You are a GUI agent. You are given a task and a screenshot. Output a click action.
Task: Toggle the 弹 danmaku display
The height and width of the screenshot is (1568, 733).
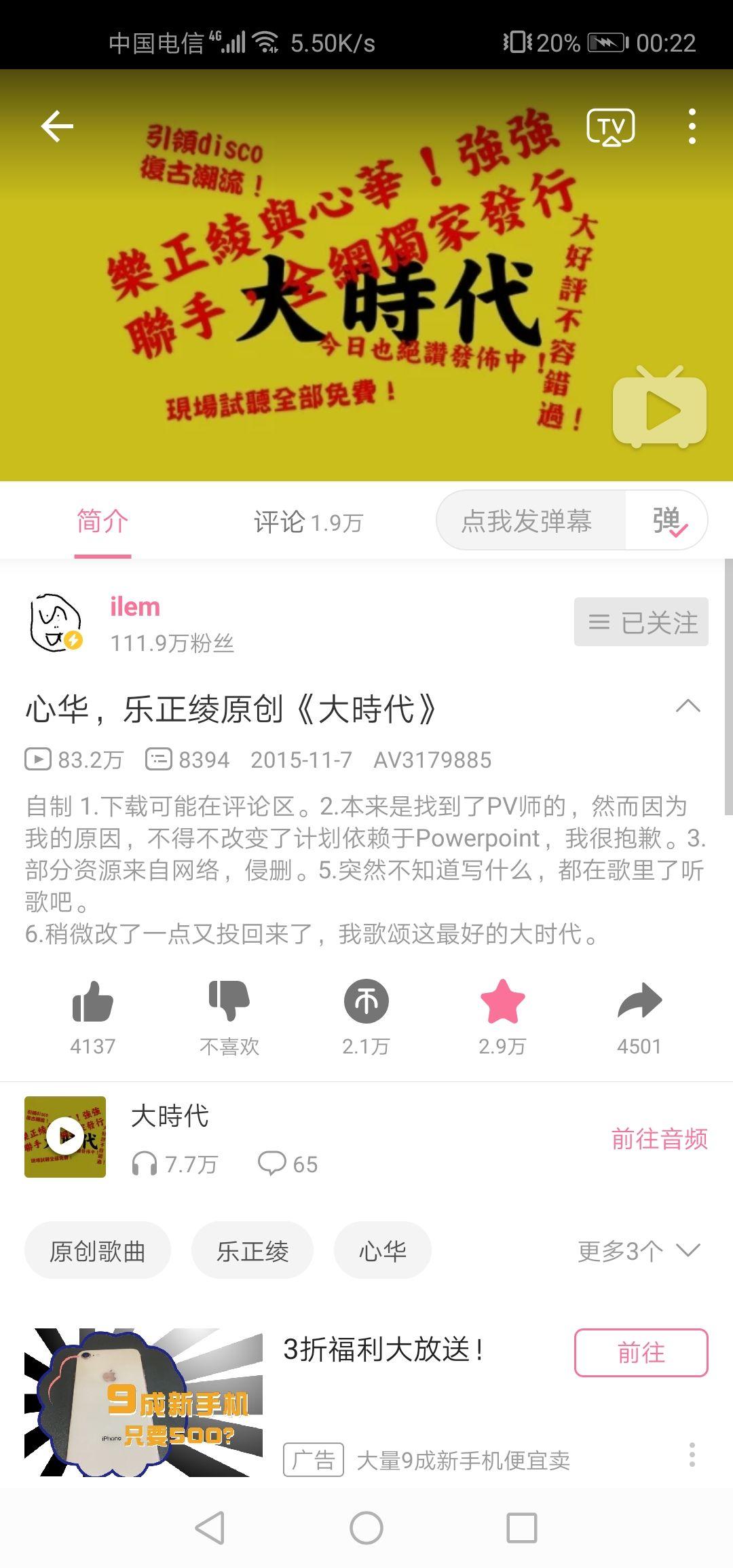(669, 521)
